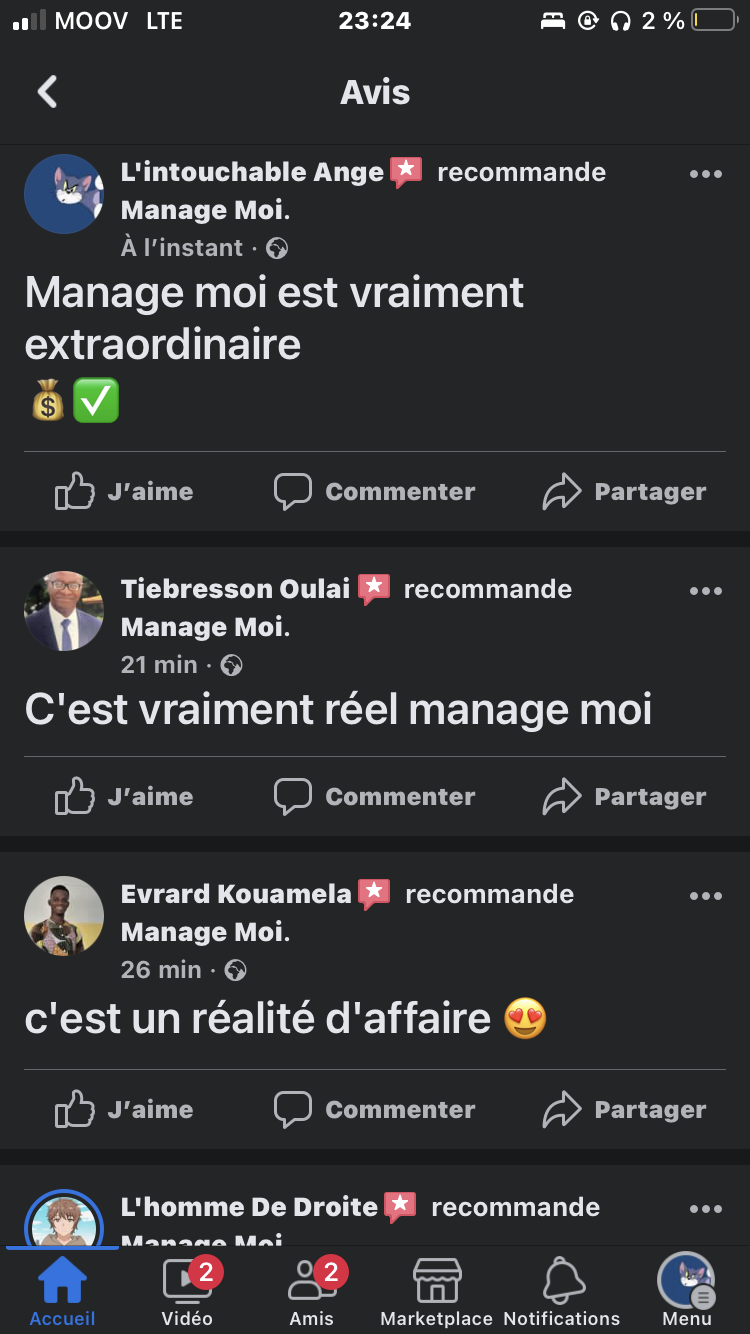This screenshot has width=750, height=1334.
Task: Share Evrard Kouamela's review
Action: click(x=624, y=1110)
